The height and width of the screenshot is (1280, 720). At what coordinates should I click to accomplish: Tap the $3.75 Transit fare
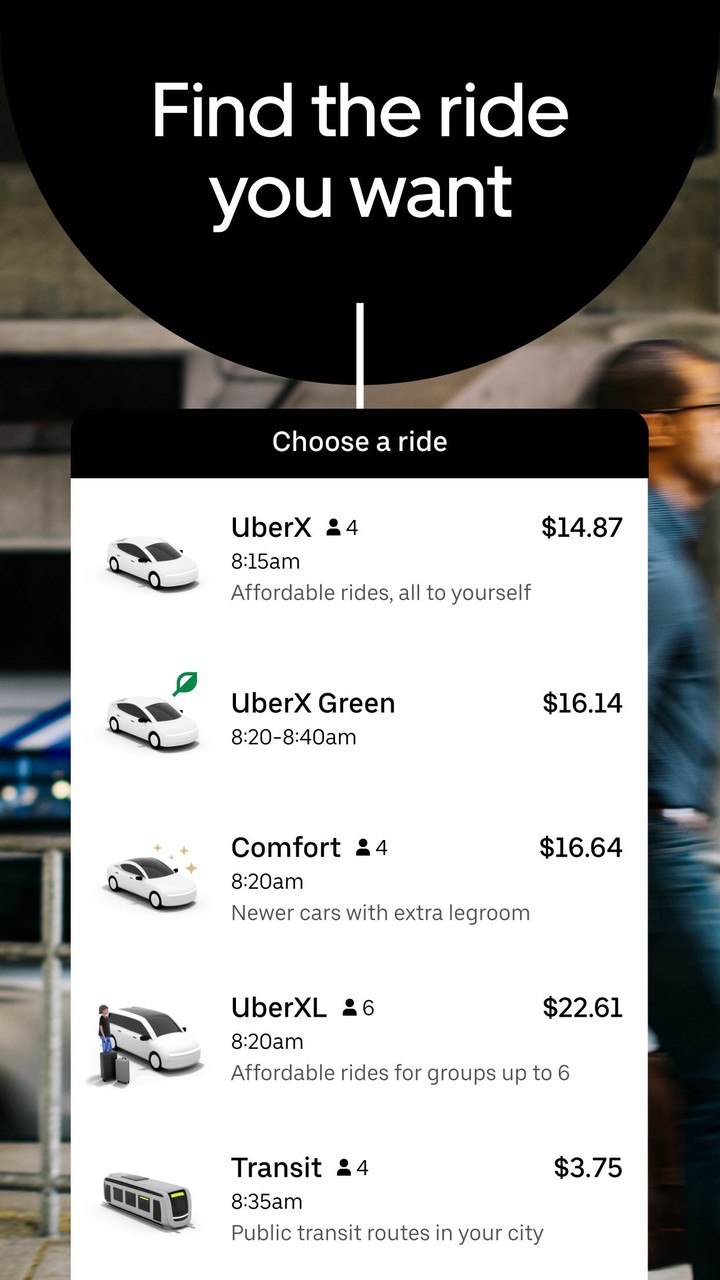point(589,1167)
